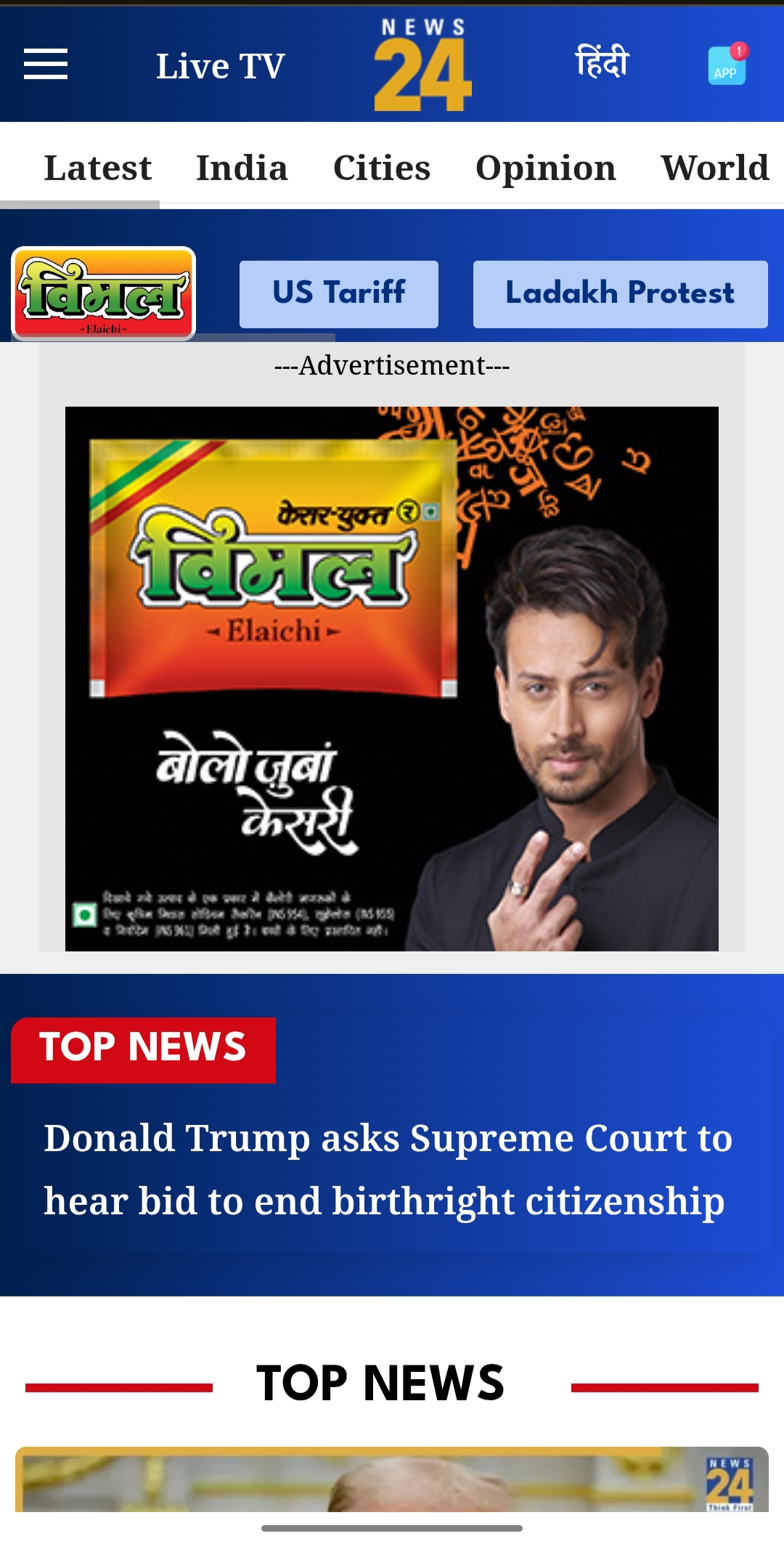The height and width of the screenshot is (1547, 784).
Task: Switch to the Cities tab
Action: click(382, 168)
